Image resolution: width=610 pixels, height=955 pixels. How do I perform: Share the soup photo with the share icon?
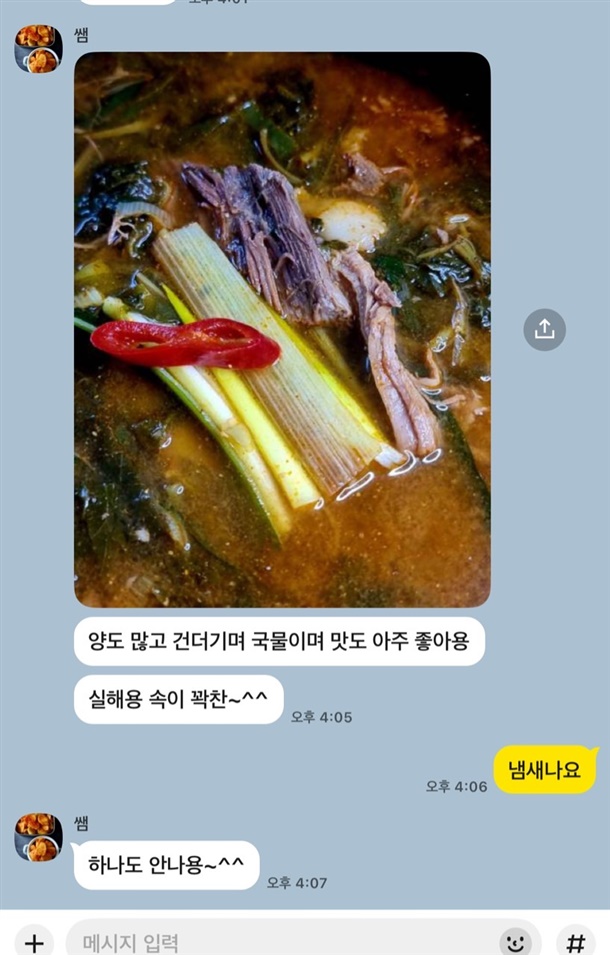pos(545,330)
